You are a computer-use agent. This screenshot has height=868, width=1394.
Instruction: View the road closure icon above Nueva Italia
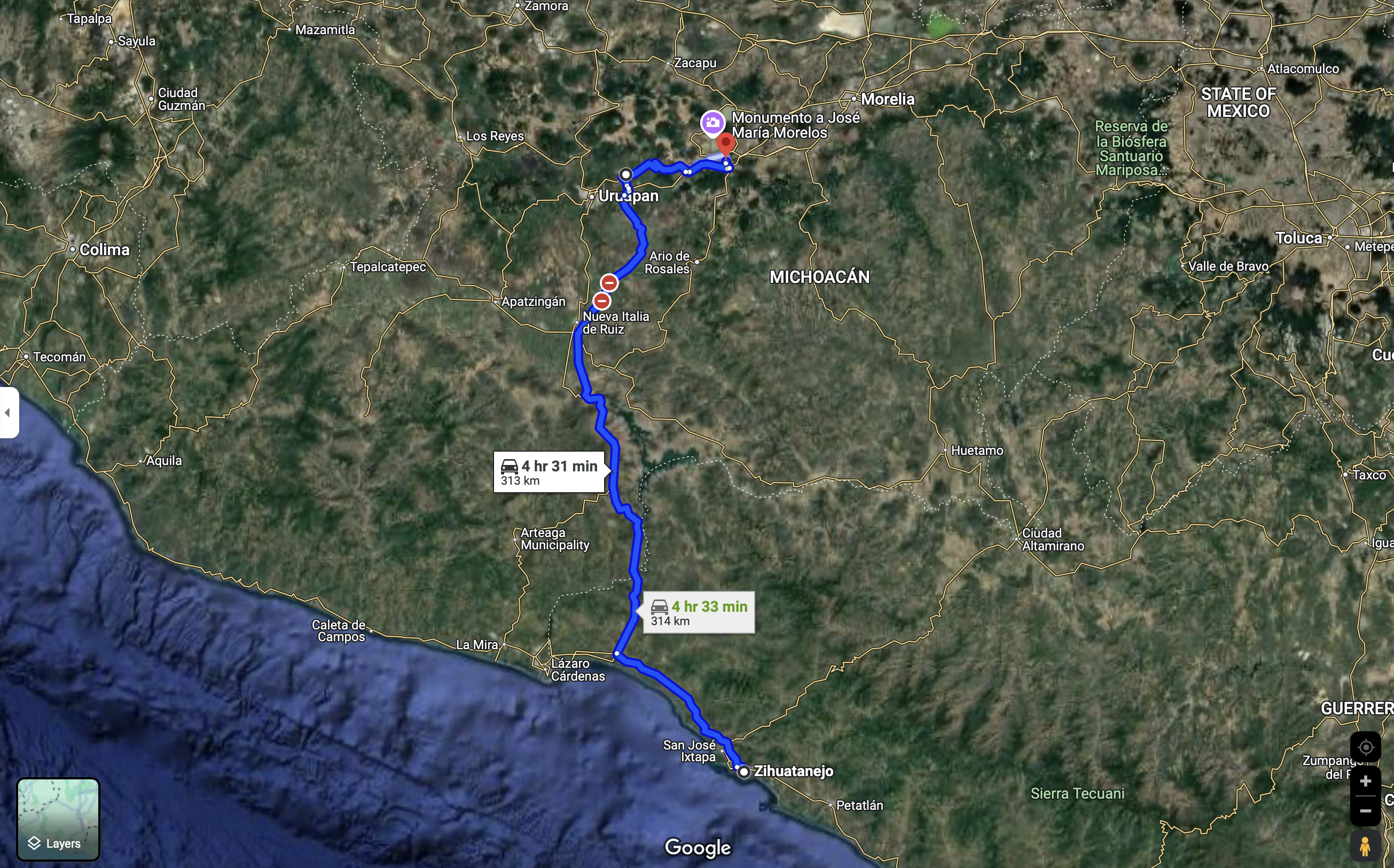(601, 300)
